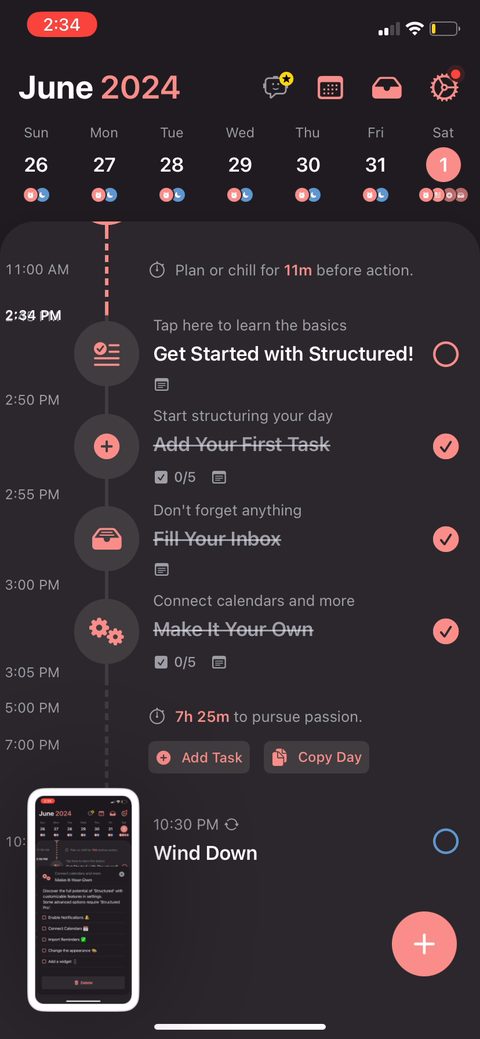Open the screenshot preview thumbnail
This screenshot has height=1039, width=480.
(x=83, y=899)
